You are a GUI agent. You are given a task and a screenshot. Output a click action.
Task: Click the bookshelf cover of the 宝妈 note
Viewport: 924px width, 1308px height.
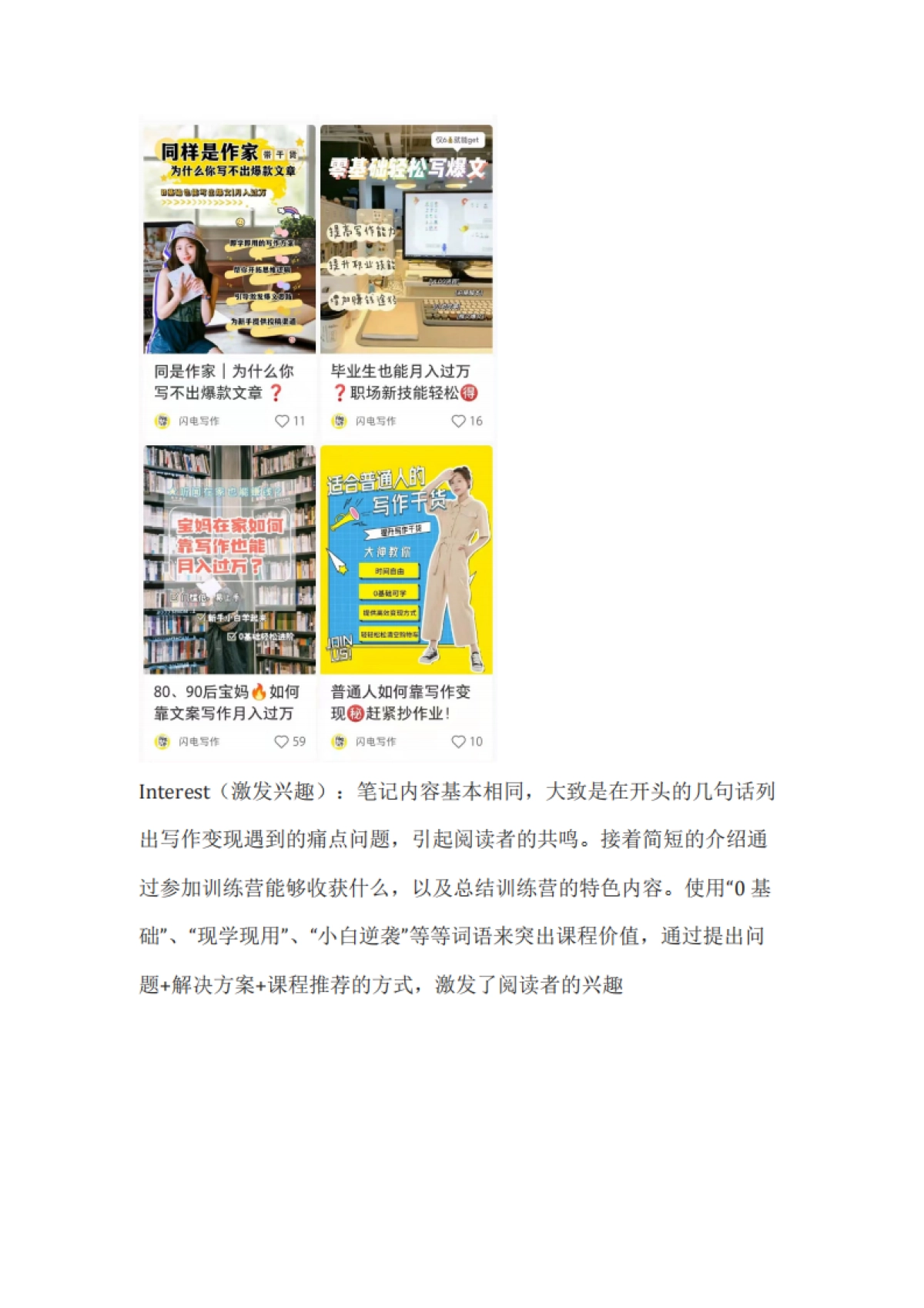(229, 555)
